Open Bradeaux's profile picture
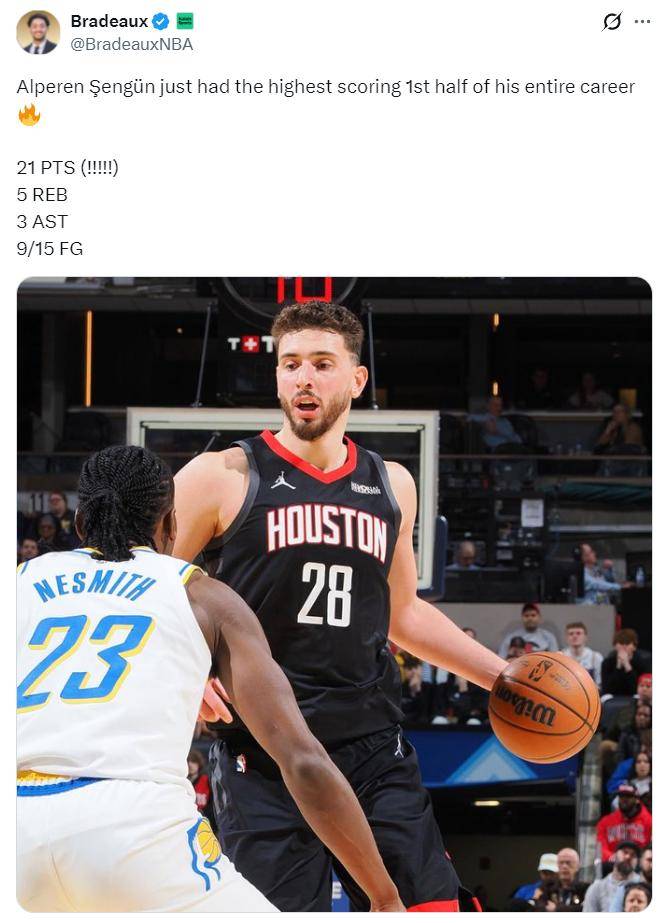 (38, 32)
